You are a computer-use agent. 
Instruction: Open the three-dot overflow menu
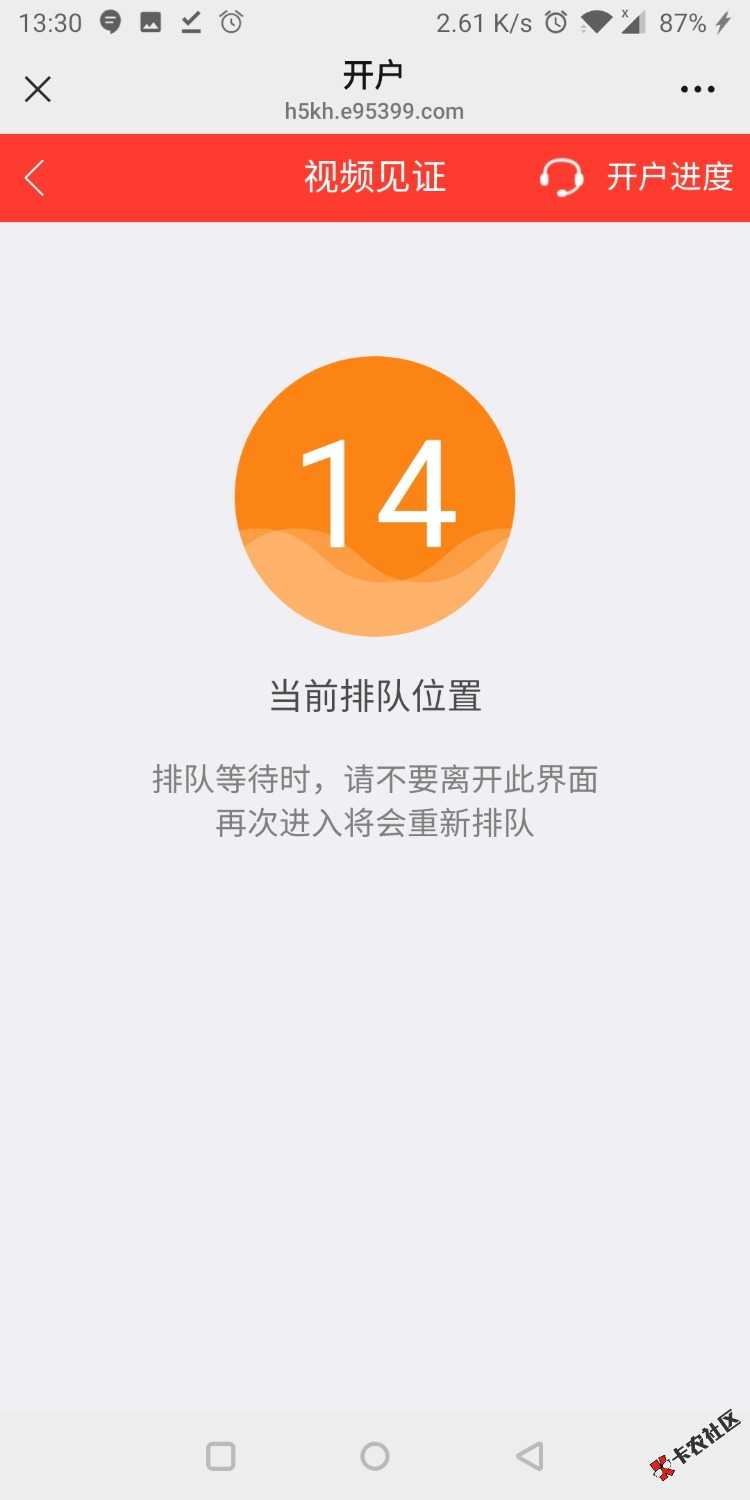[x=697, y=90]
